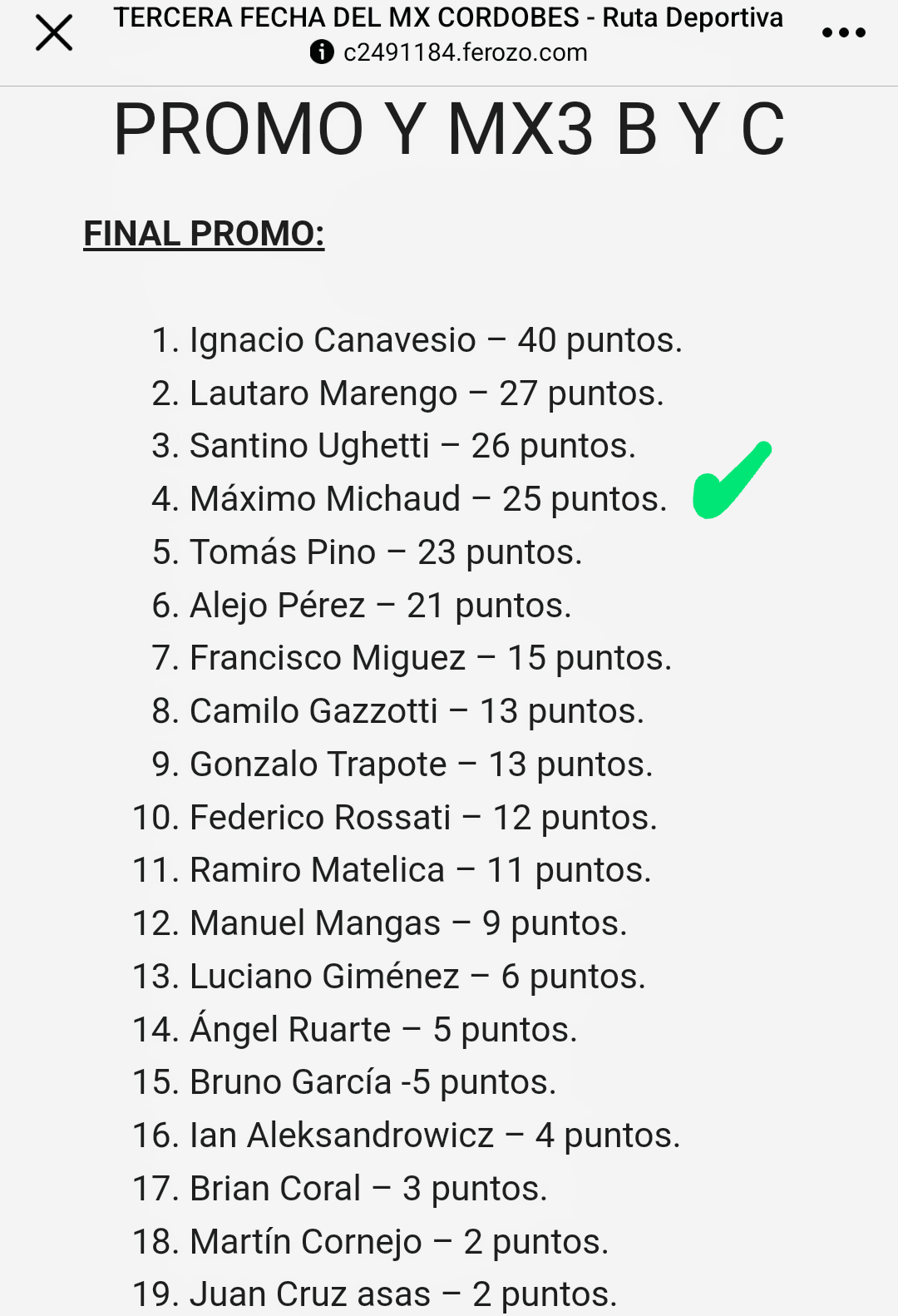
Task: Open the three-dot overflow menu
Action: click(843, 33)
